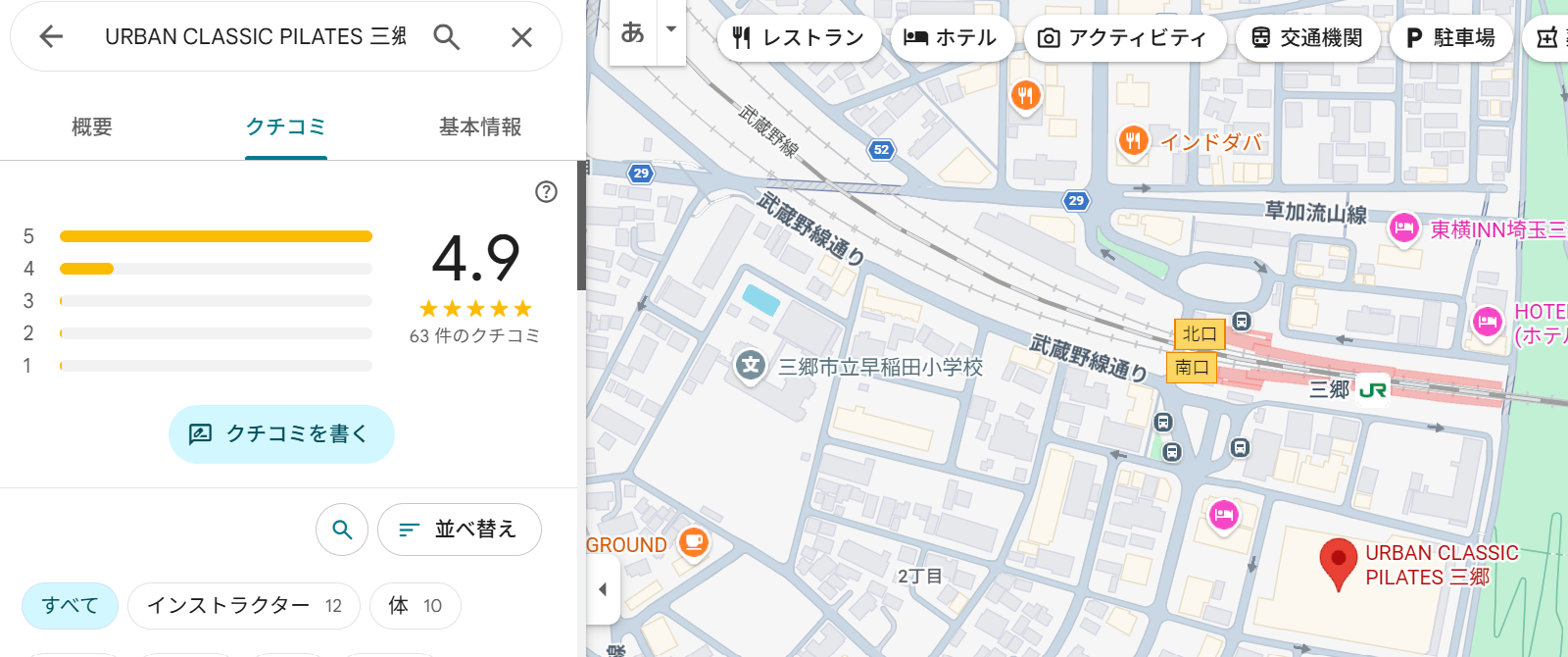
Task: Write a review with クチコミを書く
Action: [x=281, y=433]
